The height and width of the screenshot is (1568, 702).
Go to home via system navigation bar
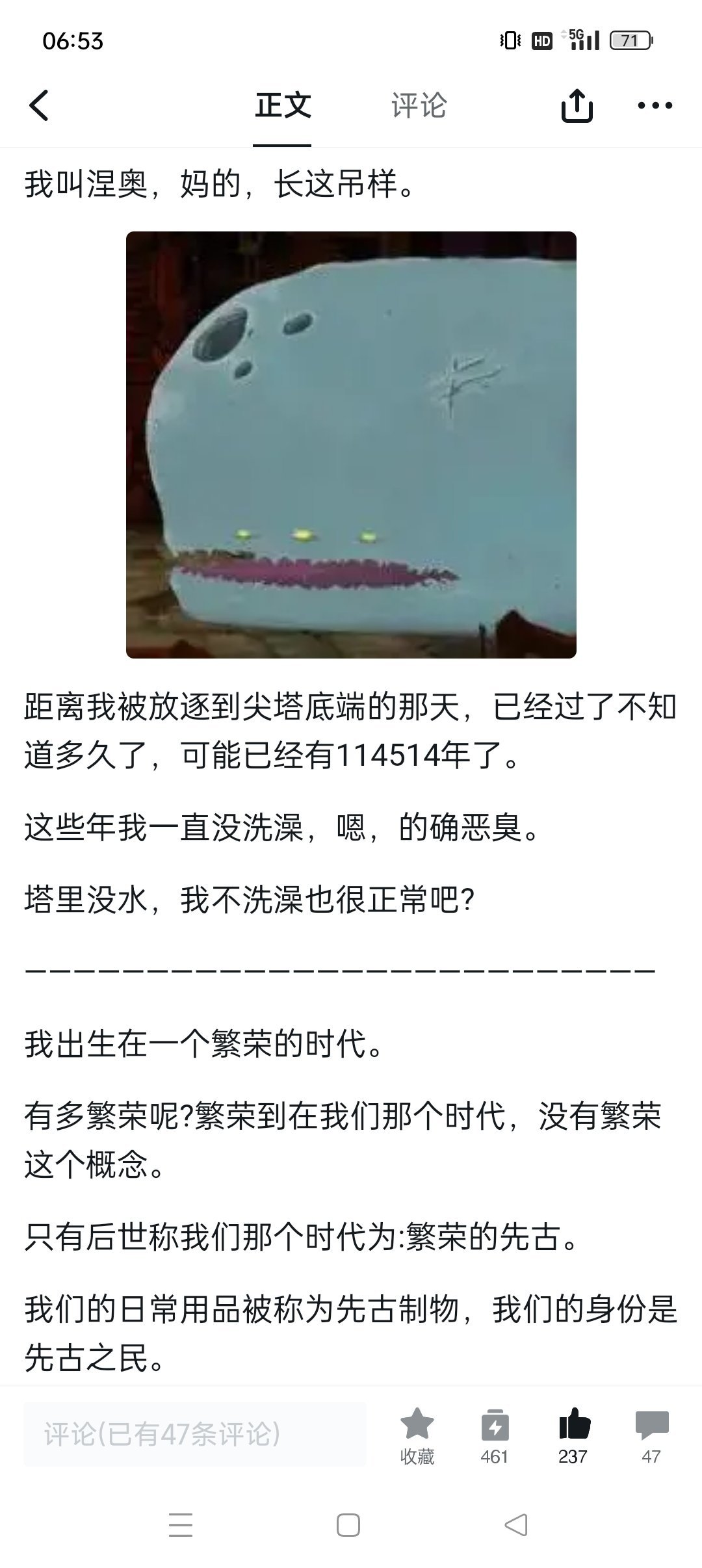[x=348, y=1525]
